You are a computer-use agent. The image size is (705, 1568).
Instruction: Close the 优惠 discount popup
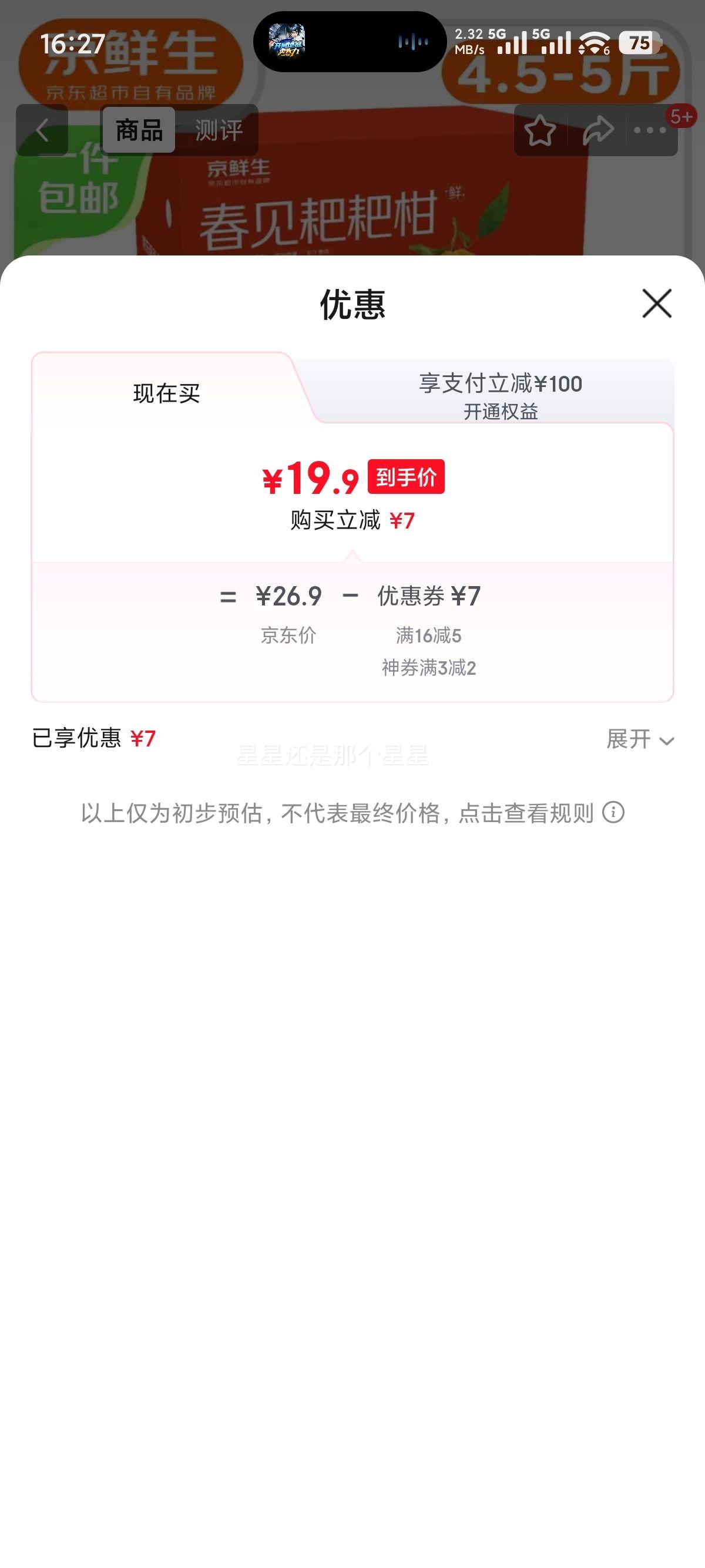tap(656, 304)
